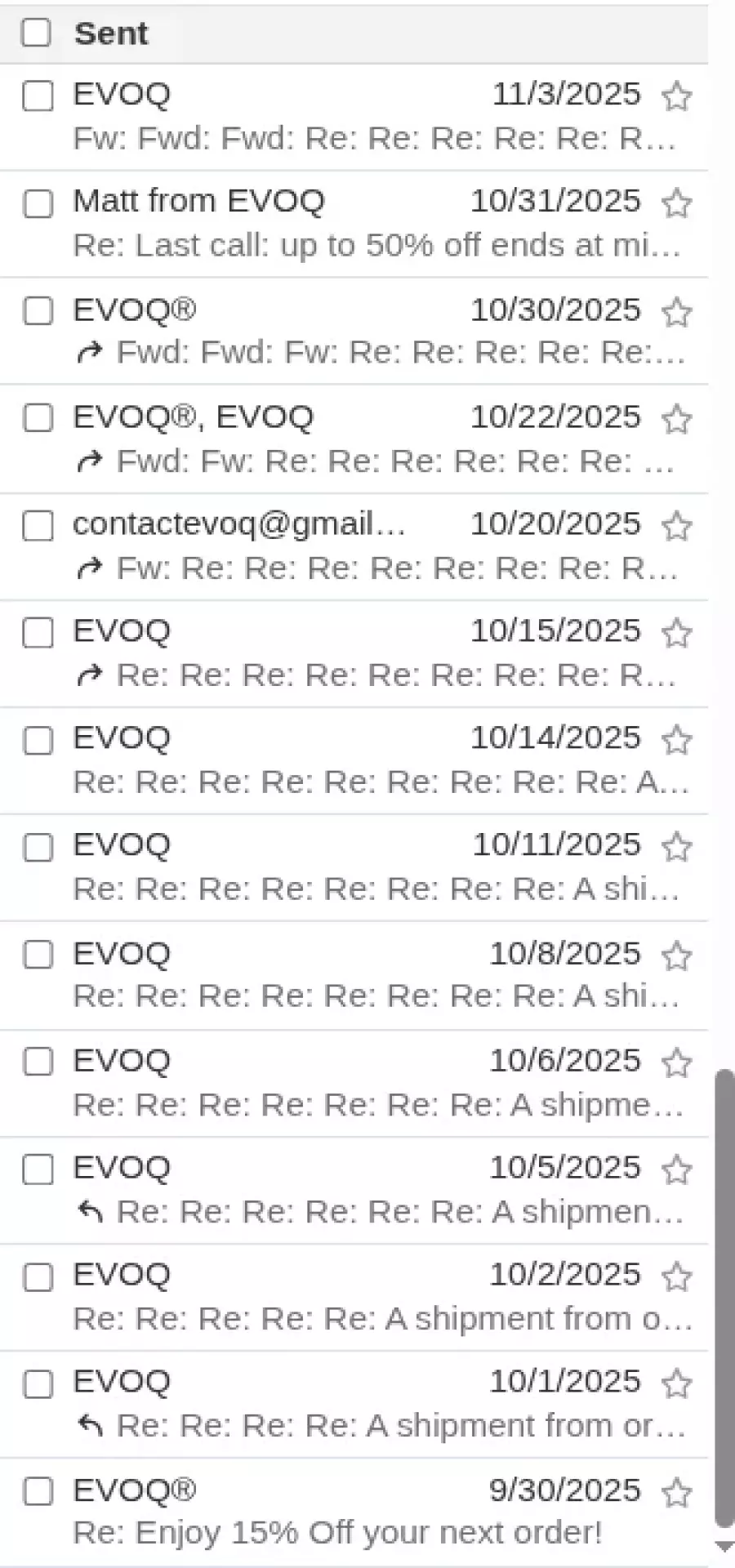Star the EVOQ email dated 10/2/2025
This screenshot has width=735, height=1568.
(676, 1276)
